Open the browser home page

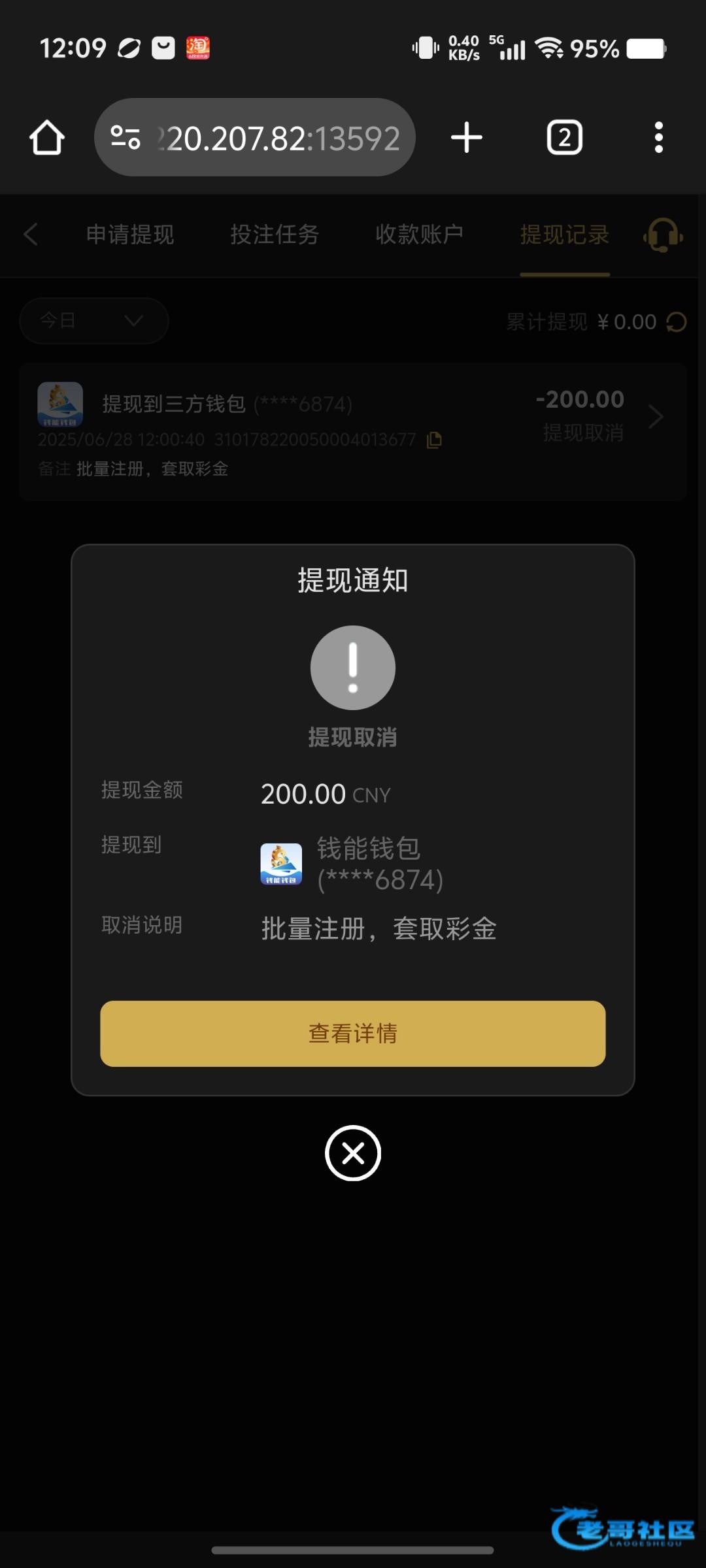click(47, 138)
